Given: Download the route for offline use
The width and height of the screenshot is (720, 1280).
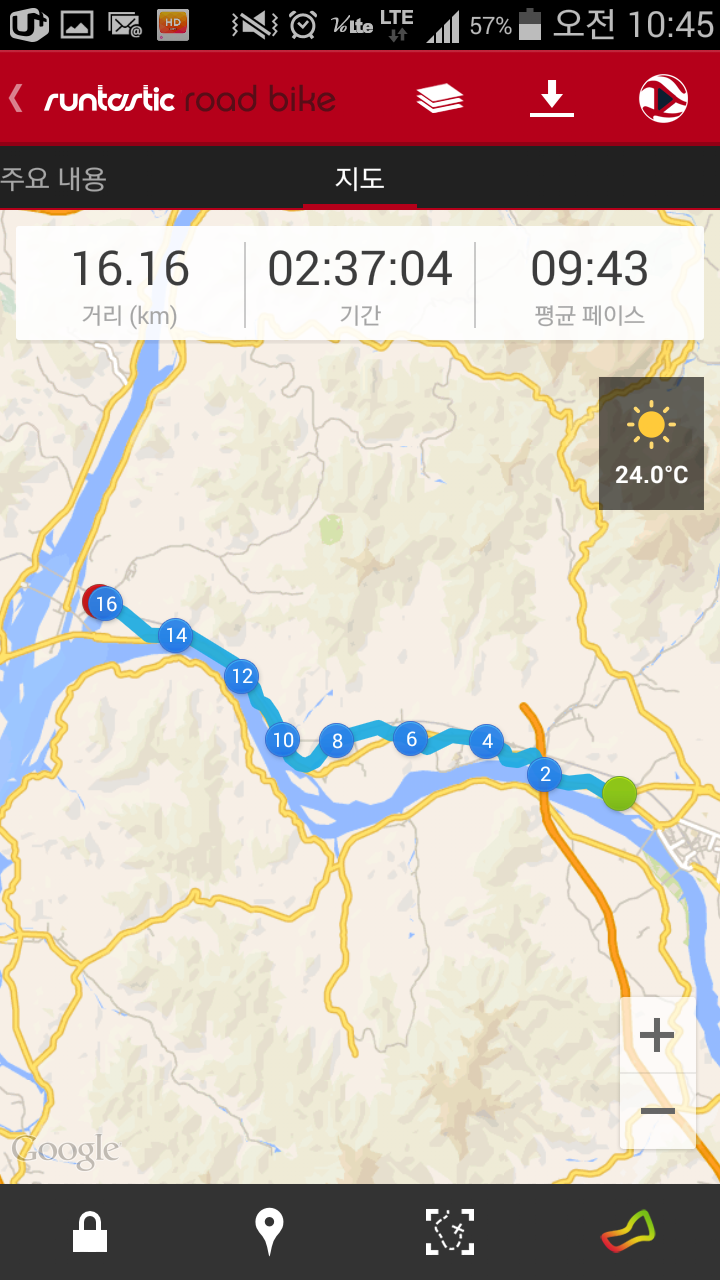Looking at the screenshot, I should click(552, 98).
